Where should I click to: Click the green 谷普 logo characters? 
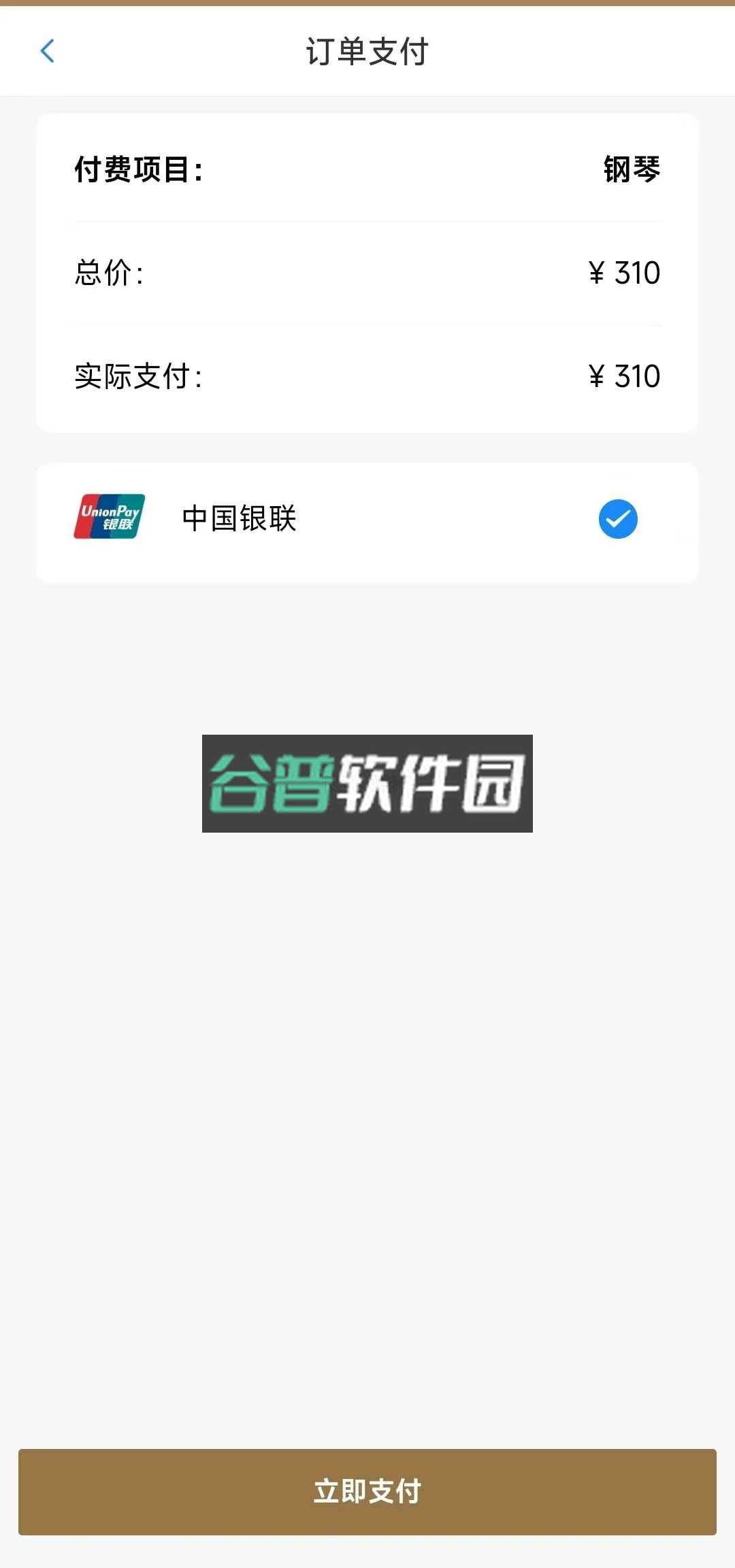272,784
